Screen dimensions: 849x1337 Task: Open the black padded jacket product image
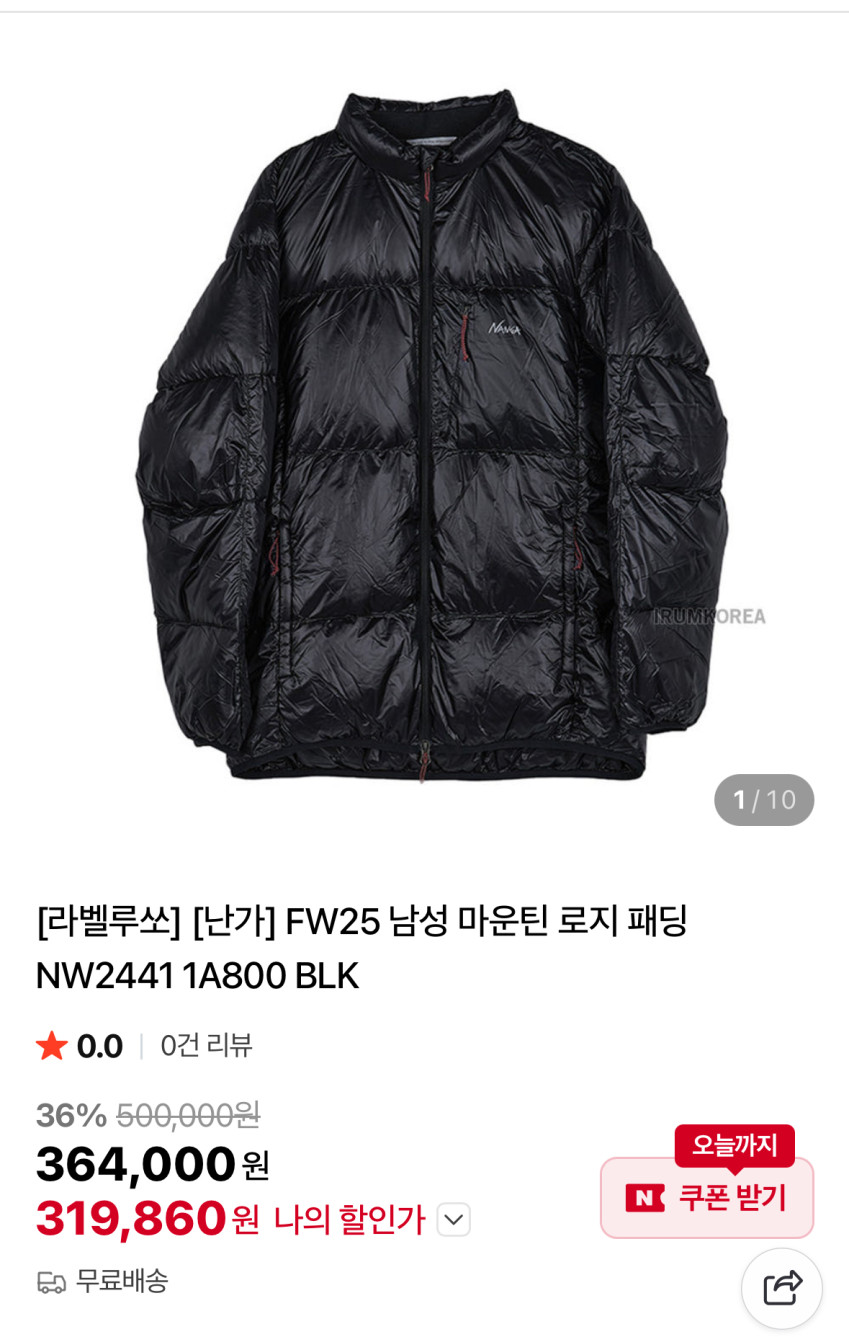pos(428,435)
